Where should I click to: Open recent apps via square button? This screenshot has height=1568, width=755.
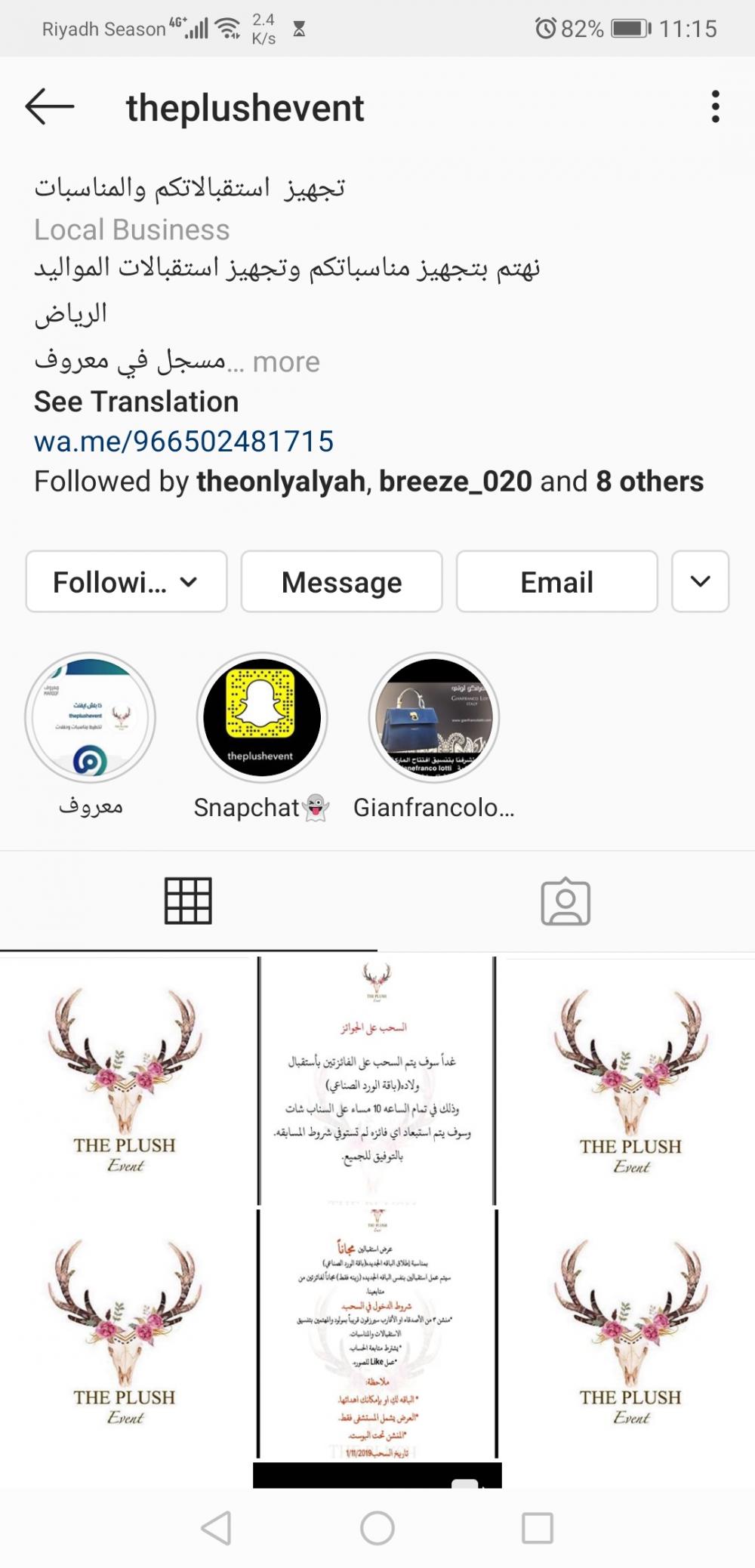click(x=538, y=1528)
